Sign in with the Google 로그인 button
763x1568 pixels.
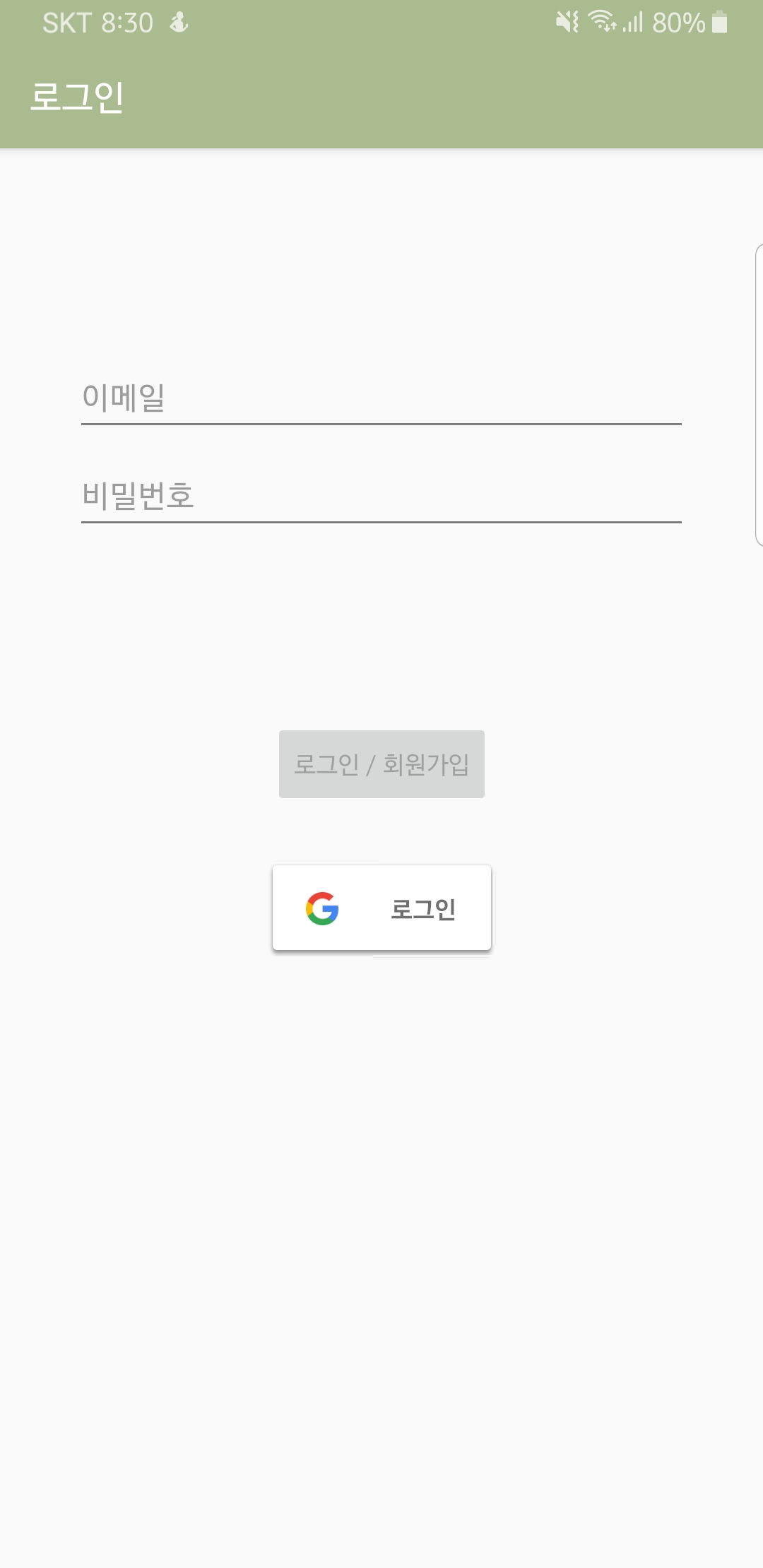tap(381, 908)
